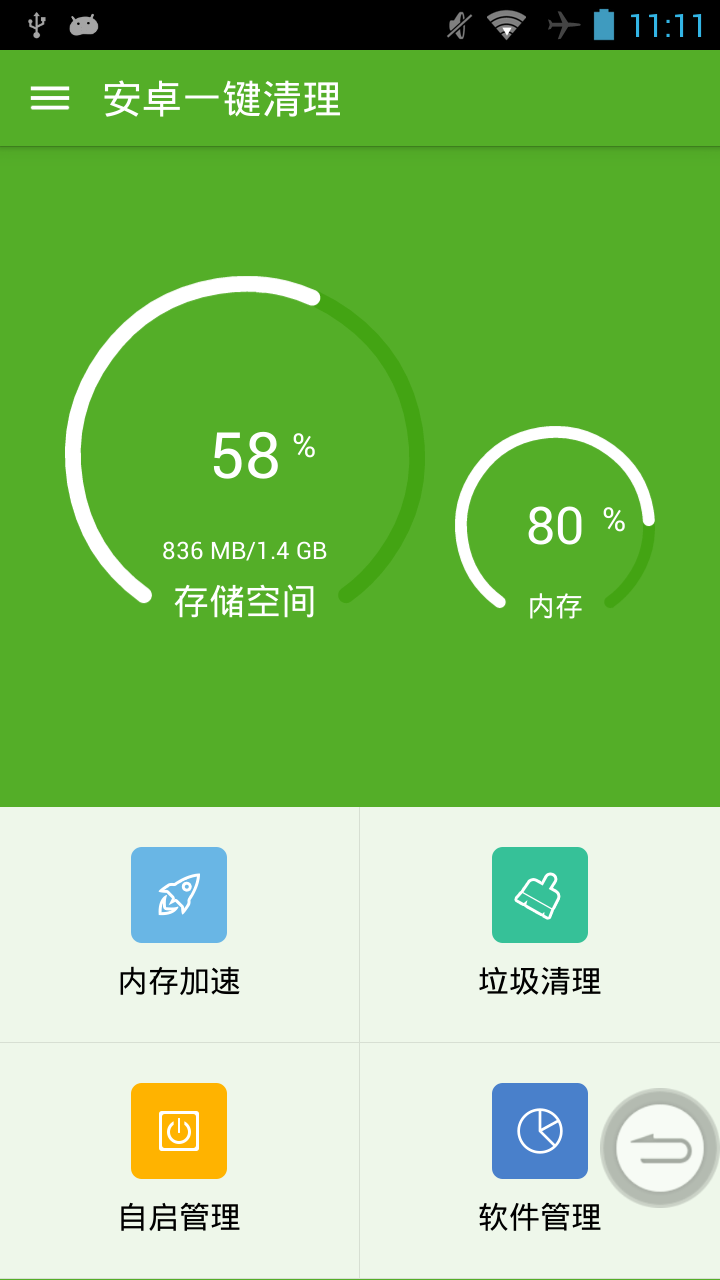The height and width of the screenshot is (1280, 720).
Task: Tap the 内存加速 label
Action: tap(179, 982)
